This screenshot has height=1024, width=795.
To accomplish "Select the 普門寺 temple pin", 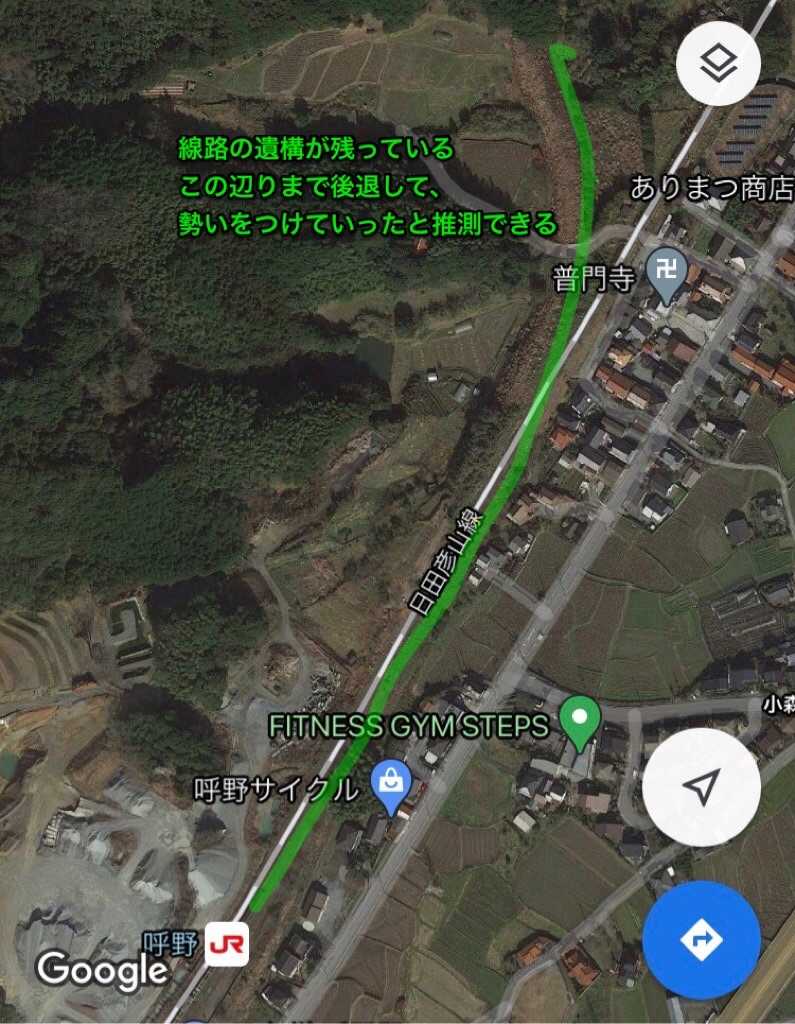I will coord(666,276).
